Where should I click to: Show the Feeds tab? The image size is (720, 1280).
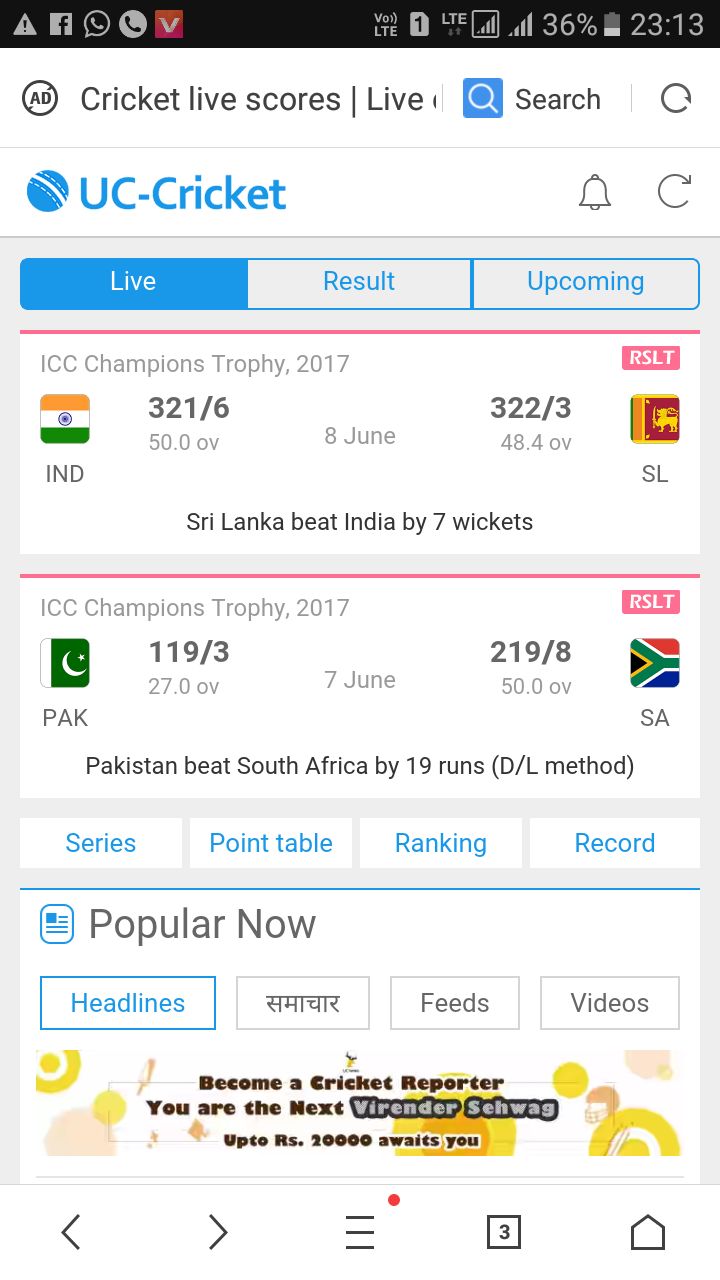(x=455, y=1003)
